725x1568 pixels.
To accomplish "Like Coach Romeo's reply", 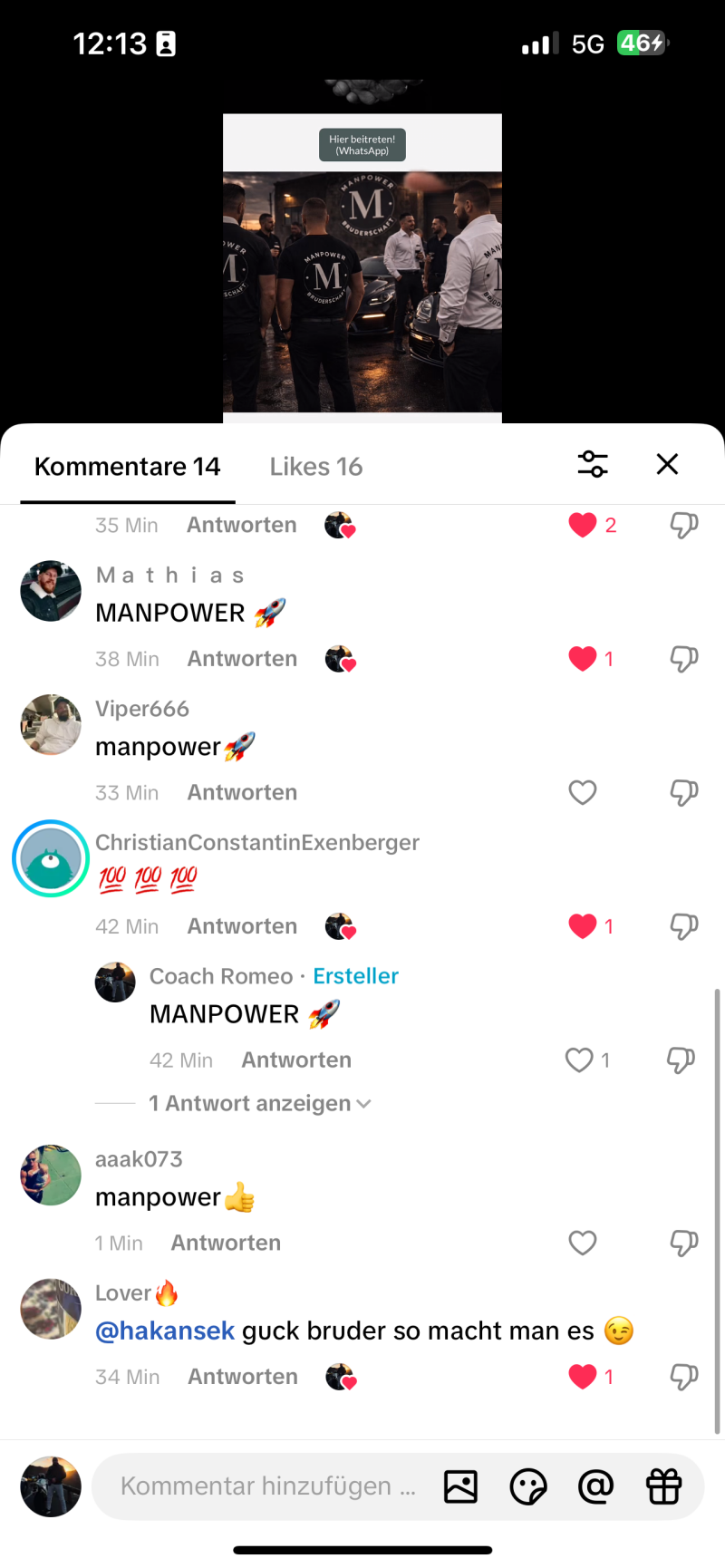I will 579,1060.
